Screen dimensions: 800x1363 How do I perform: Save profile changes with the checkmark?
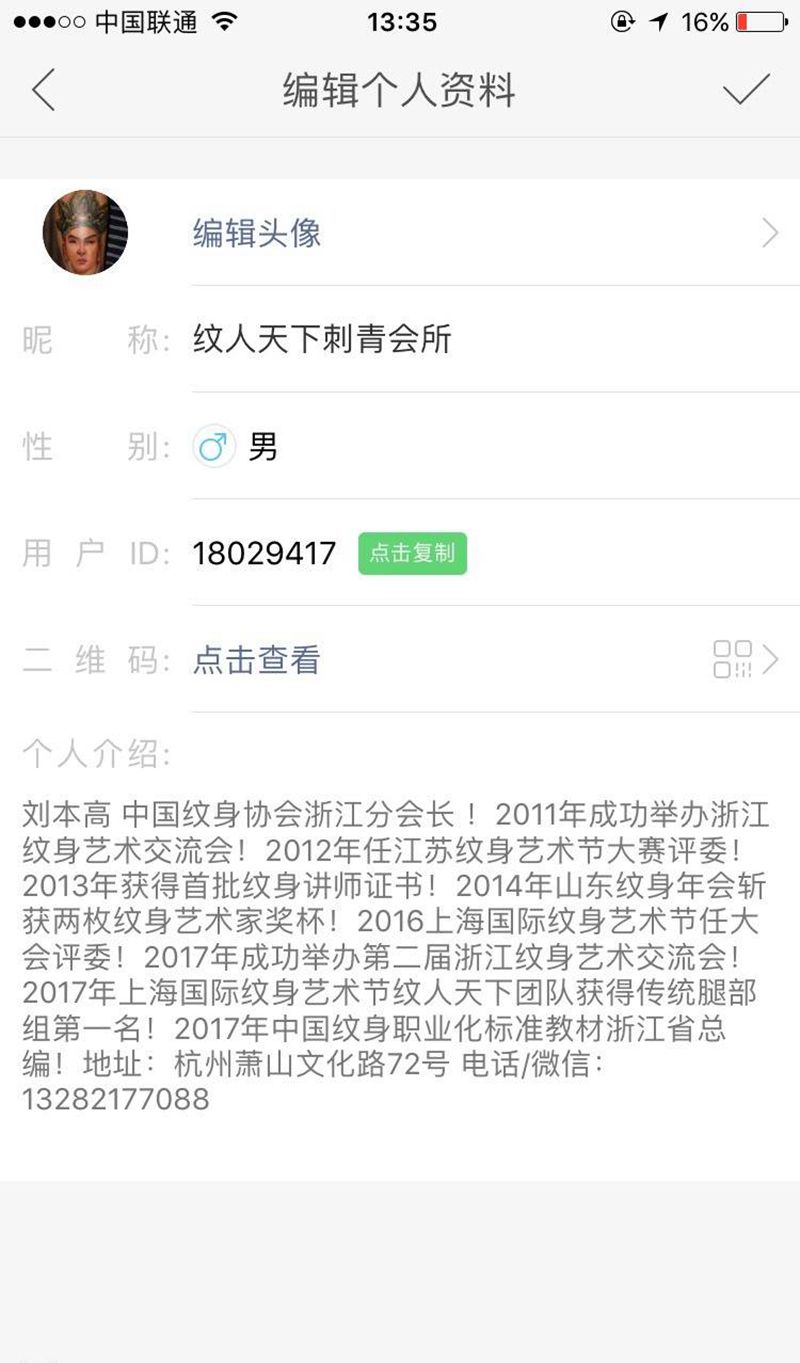pos(746,90)
